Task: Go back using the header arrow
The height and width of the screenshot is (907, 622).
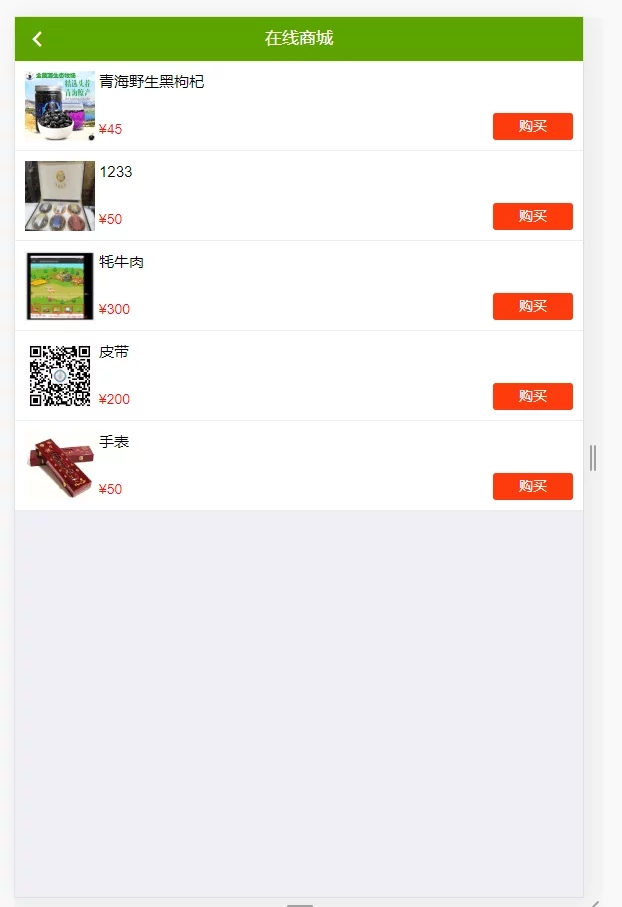Action: pos(37,39)
